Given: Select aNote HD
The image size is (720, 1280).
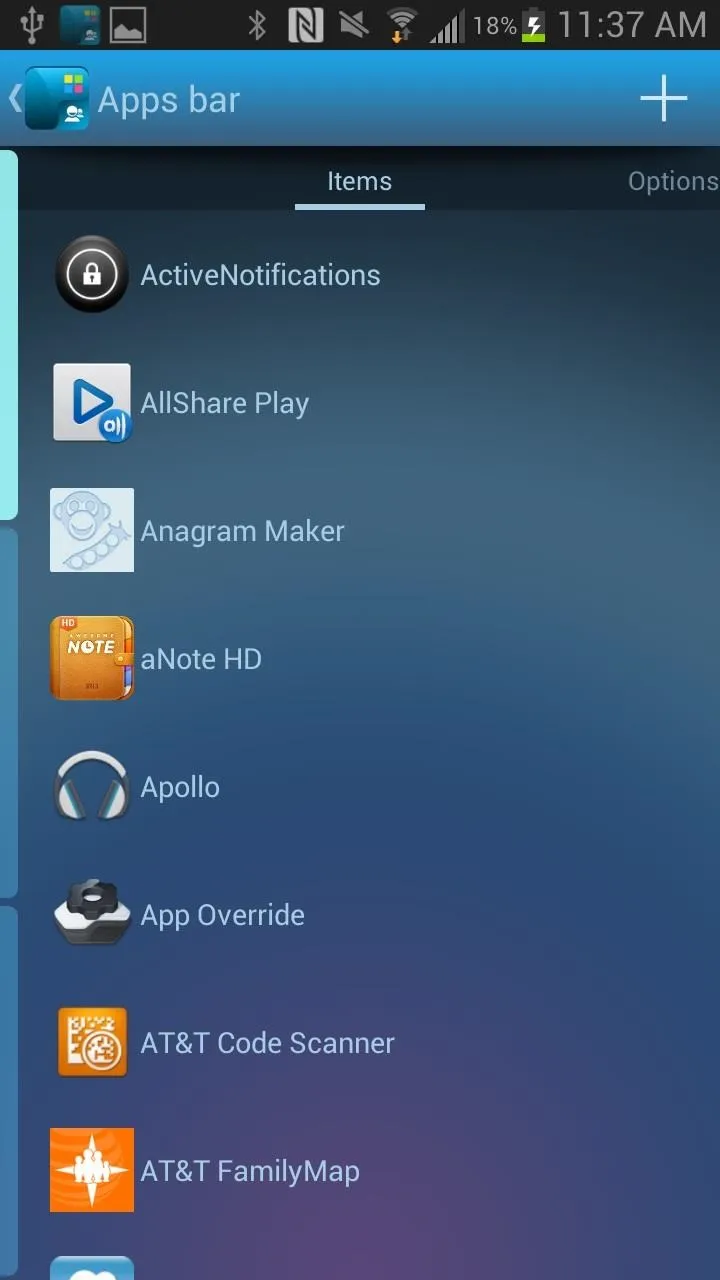Looking at the screenshot, I should (x=370, y=659).
